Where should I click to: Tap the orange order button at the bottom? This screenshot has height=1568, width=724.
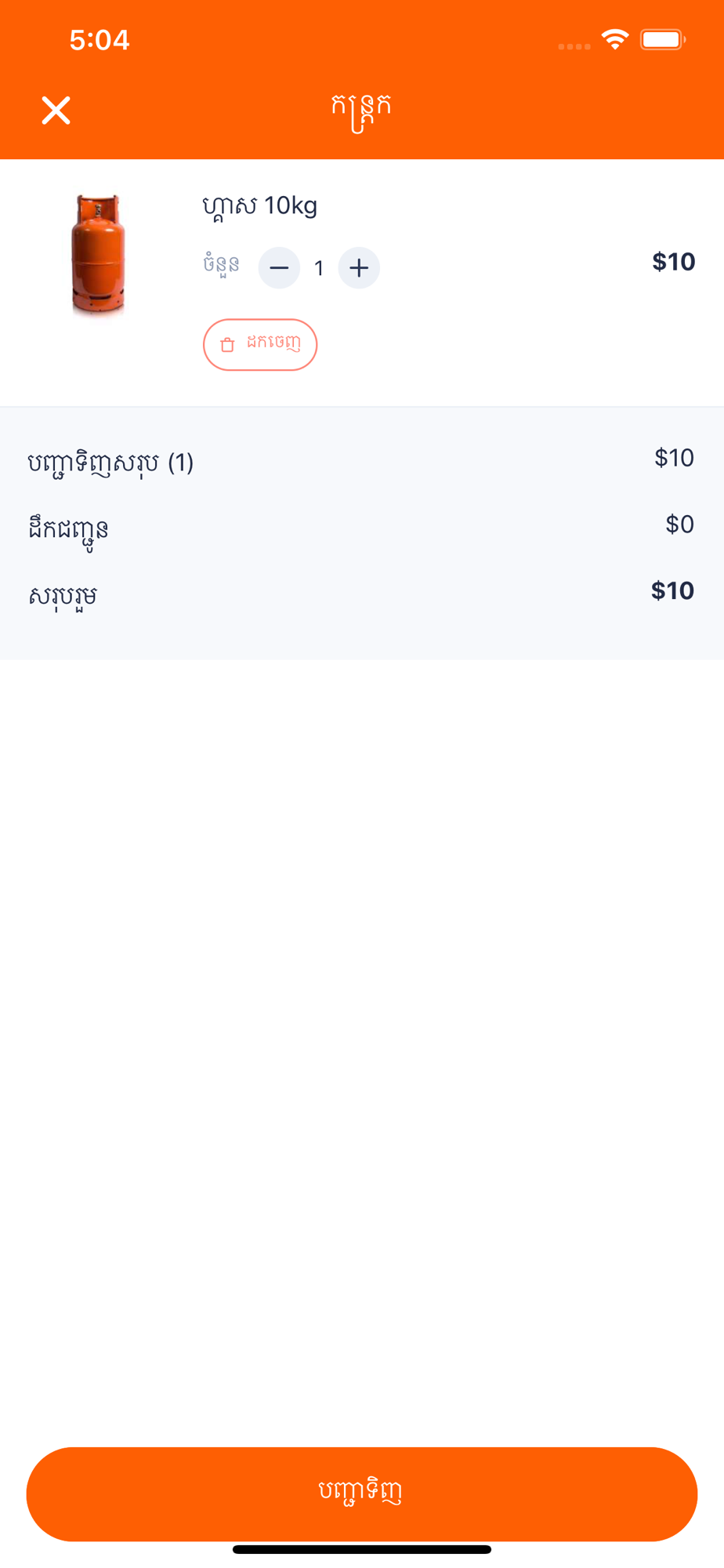(362, 1494)
